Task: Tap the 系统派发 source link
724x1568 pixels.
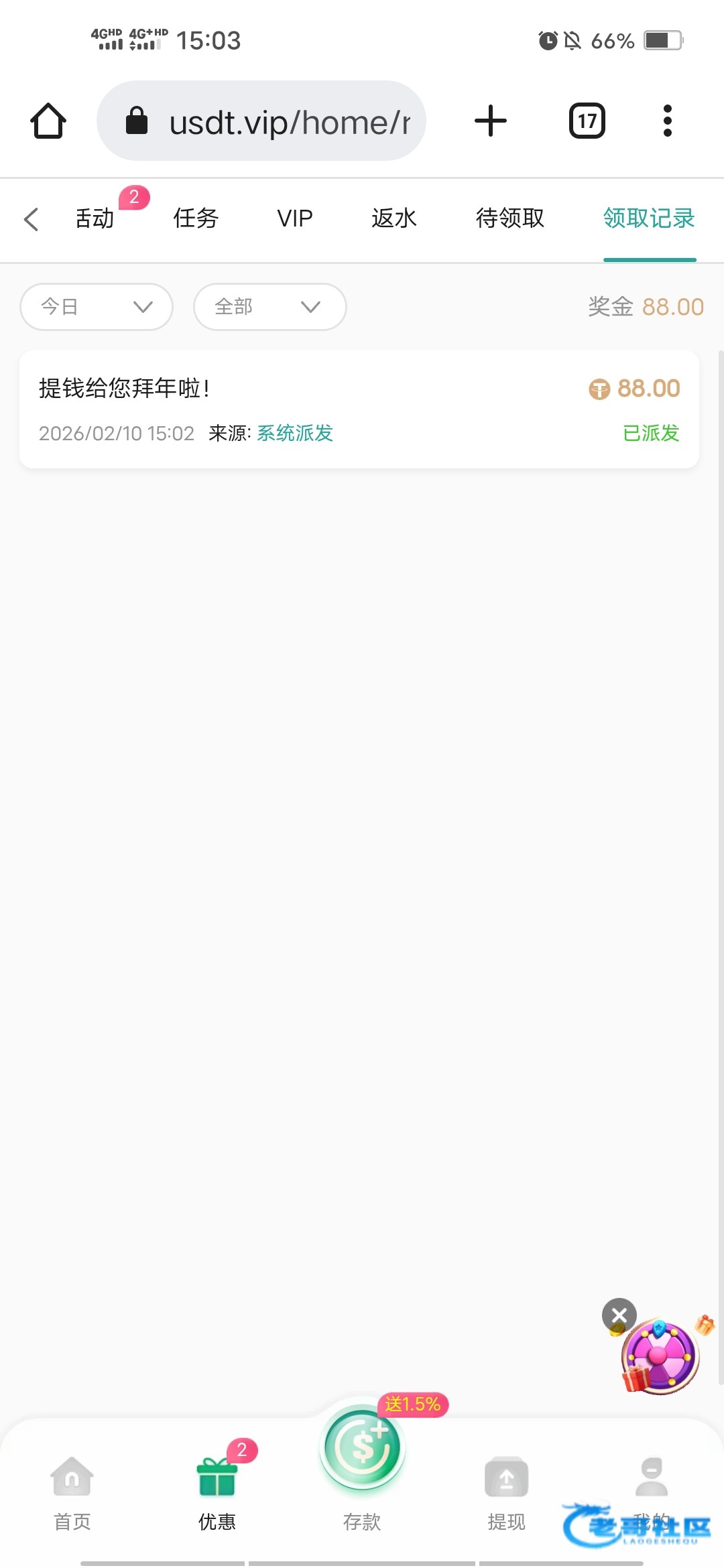Action: coord(295,434)
